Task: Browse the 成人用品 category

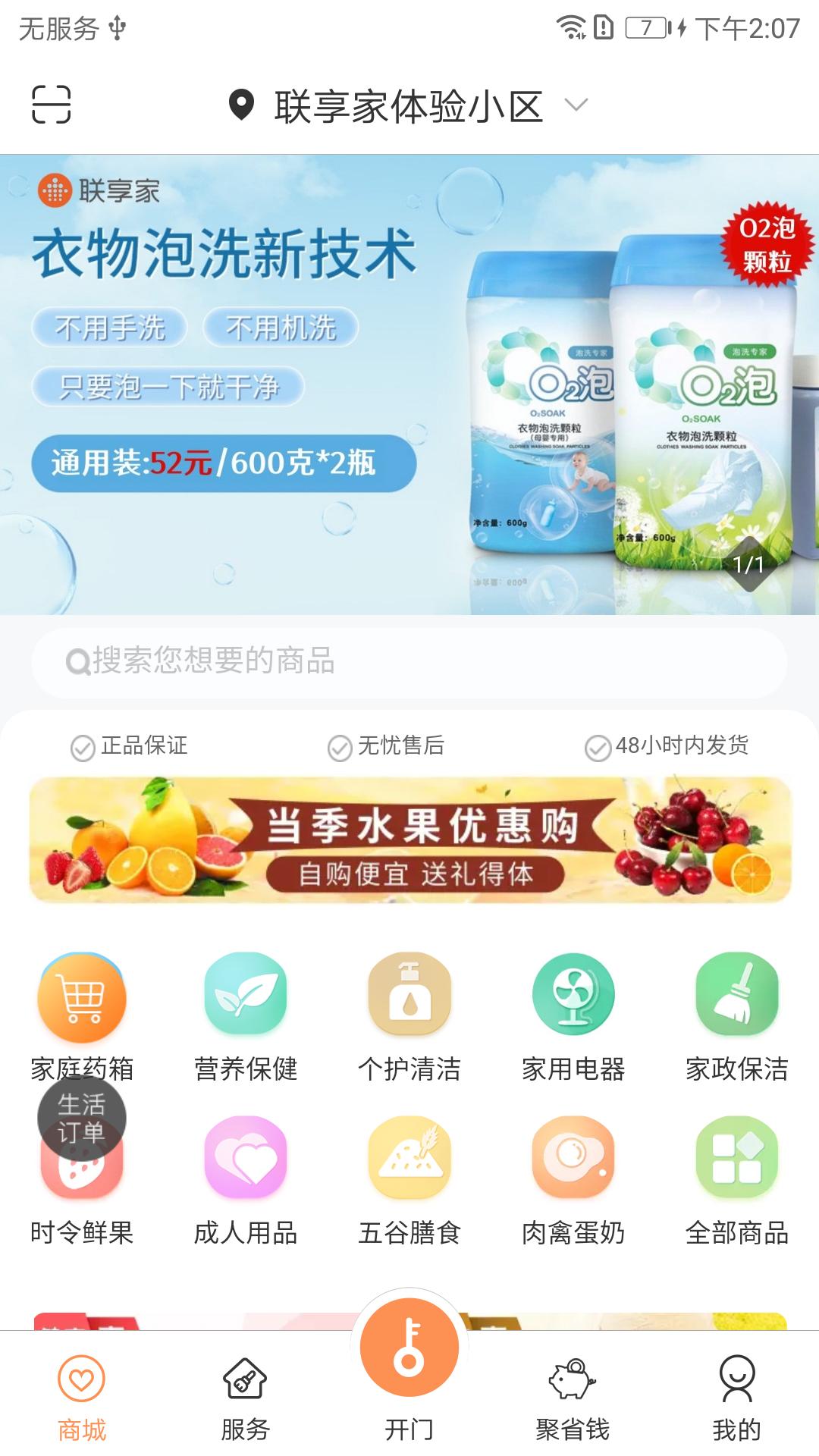Action: pos(246,1180)
